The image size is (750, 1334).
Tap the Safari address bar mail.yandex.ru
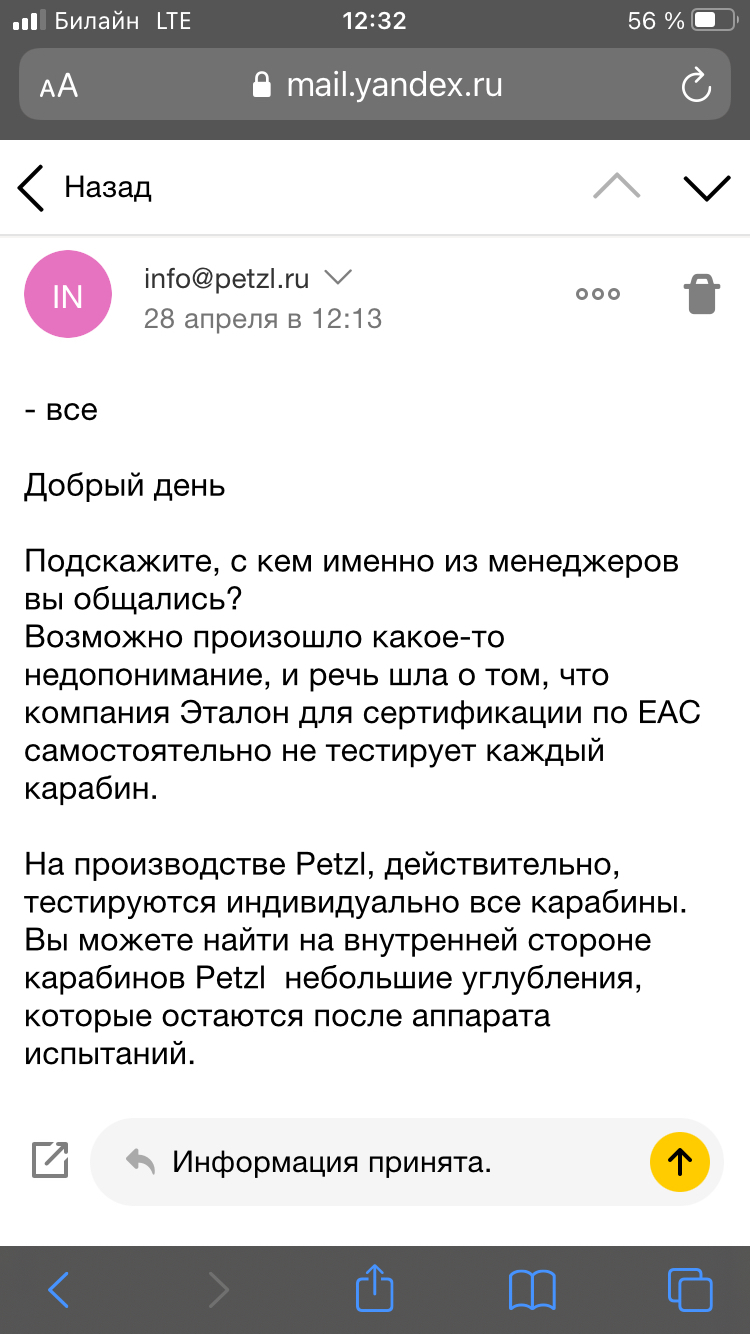point(380,85)
